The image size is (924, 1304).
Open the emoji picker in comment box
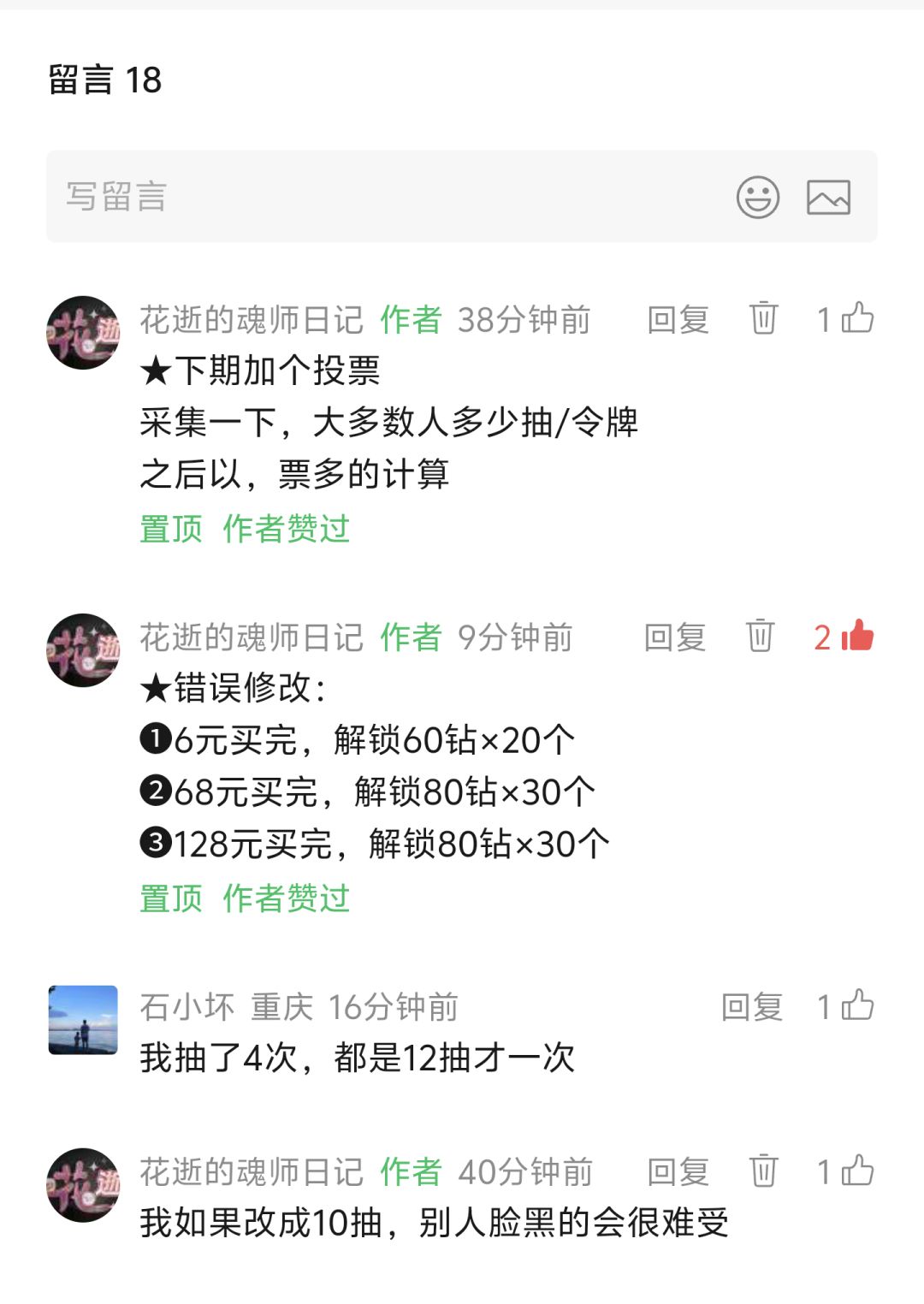[756, 198]
